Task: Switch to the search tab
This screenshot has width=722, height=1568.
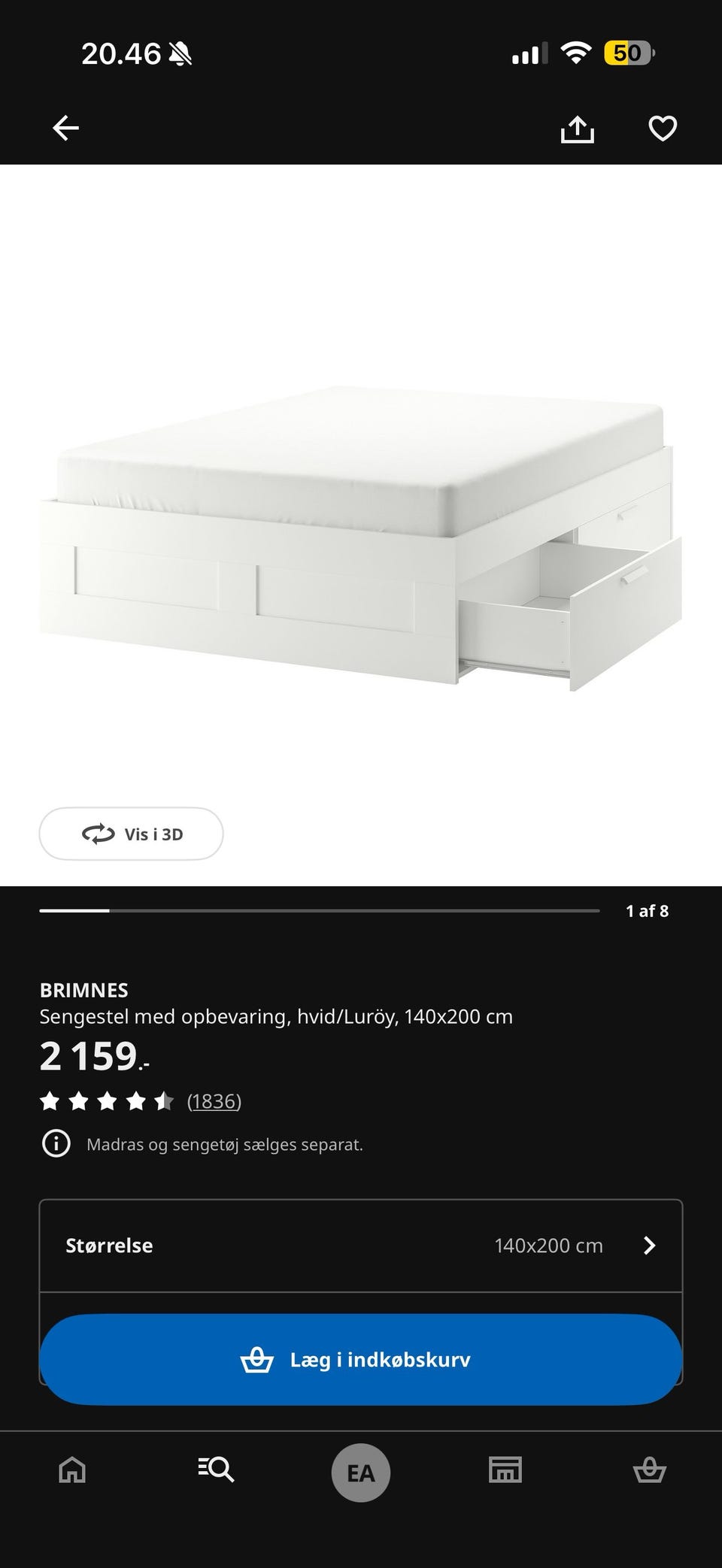Action: click(217, 1470)
